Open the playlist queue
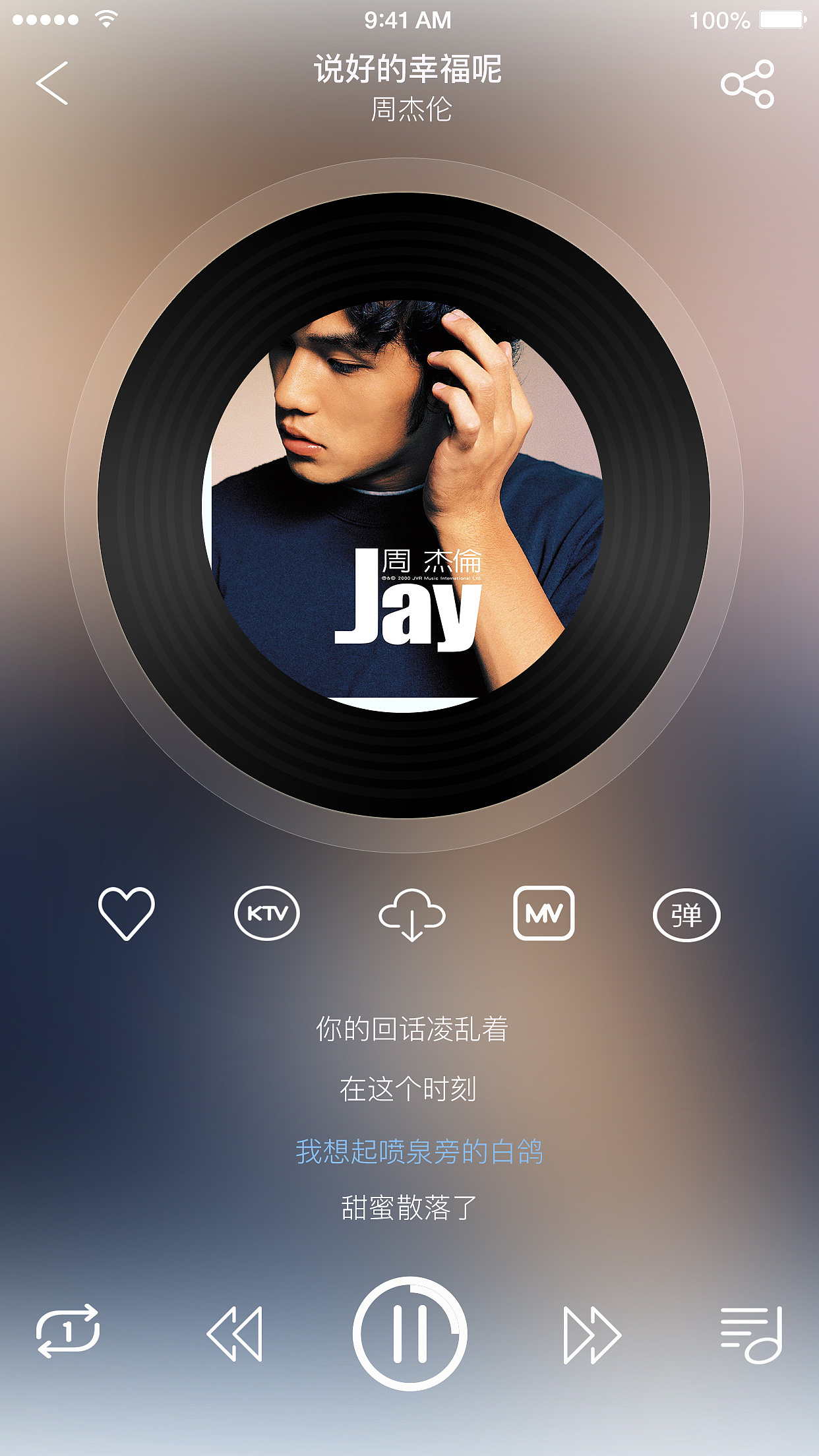This screenshot has width=819, height=1456. pos(751,1334)
